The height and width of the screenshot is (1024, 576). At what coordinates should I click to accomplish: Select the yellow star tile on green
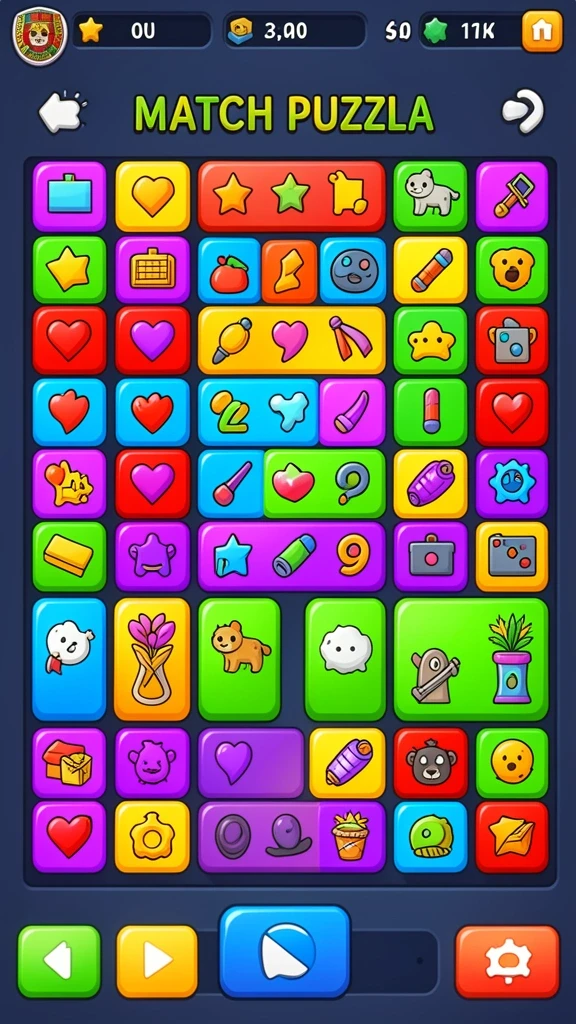[x=69, y=270]
